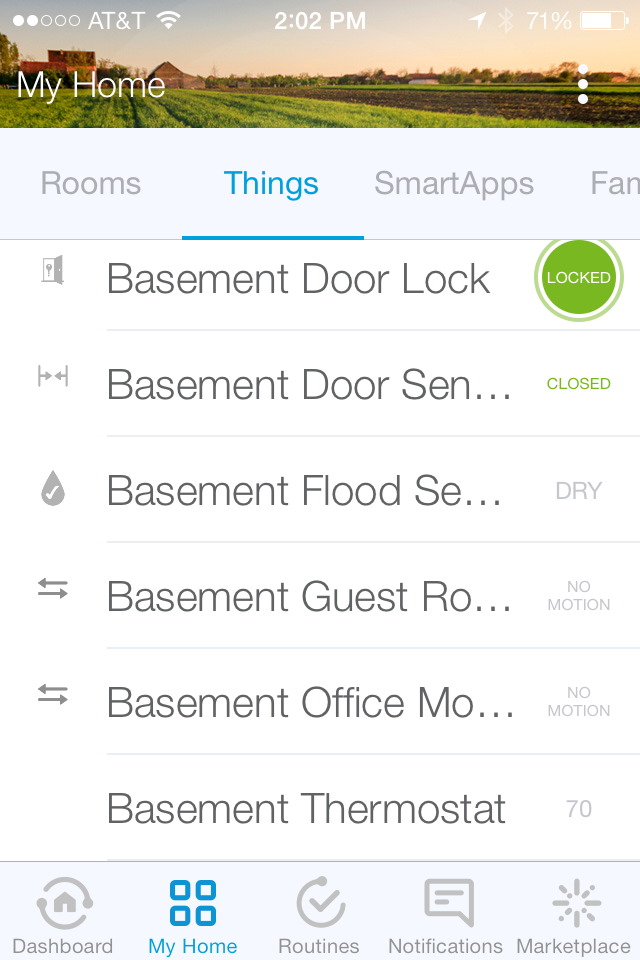This screenshot has width=640, height=960.
Task: Open the Basement Office Motion sensor
Action: [310, 703]
